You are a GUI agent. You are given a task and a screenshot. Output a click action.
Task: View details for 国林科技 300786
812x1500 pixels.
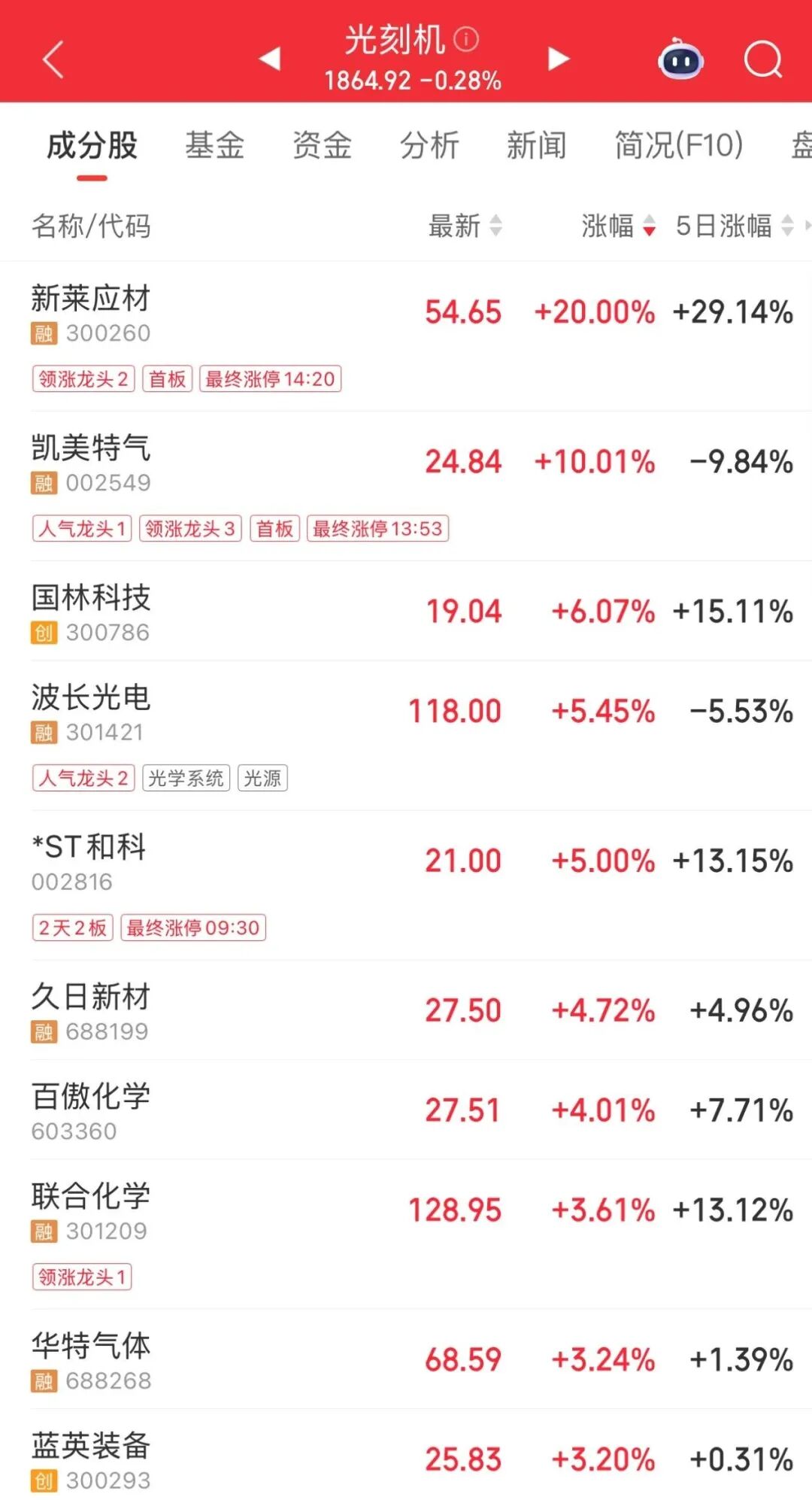point(92,612)
